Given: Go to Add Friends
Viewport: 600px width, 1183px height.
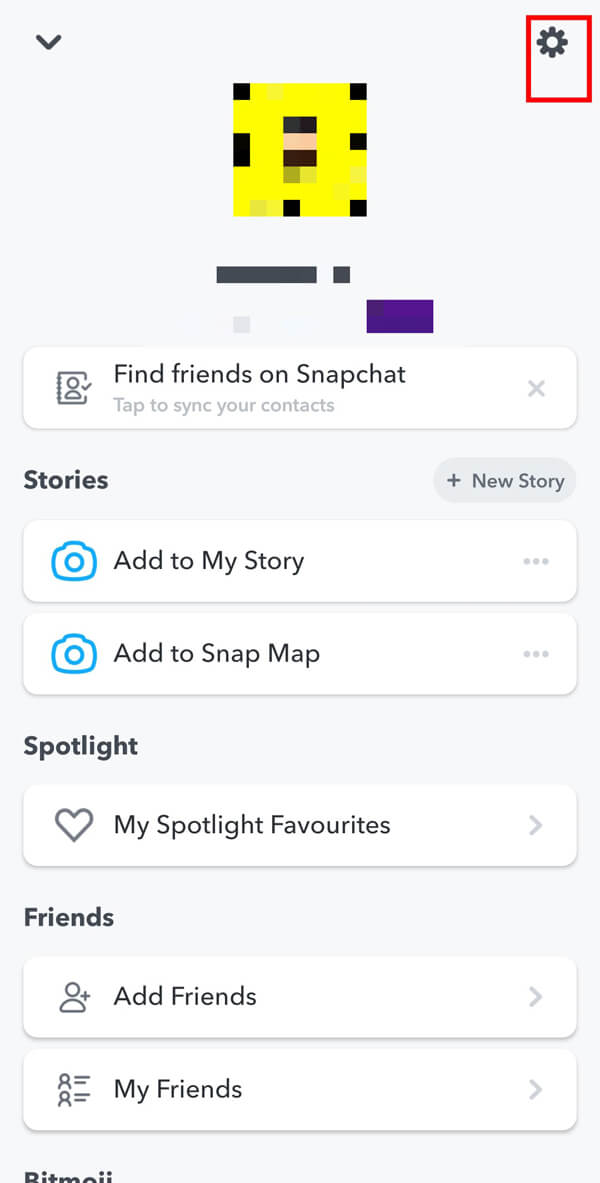Looking at the screenshot, I should pyautogui.click(x=185, y=997).
